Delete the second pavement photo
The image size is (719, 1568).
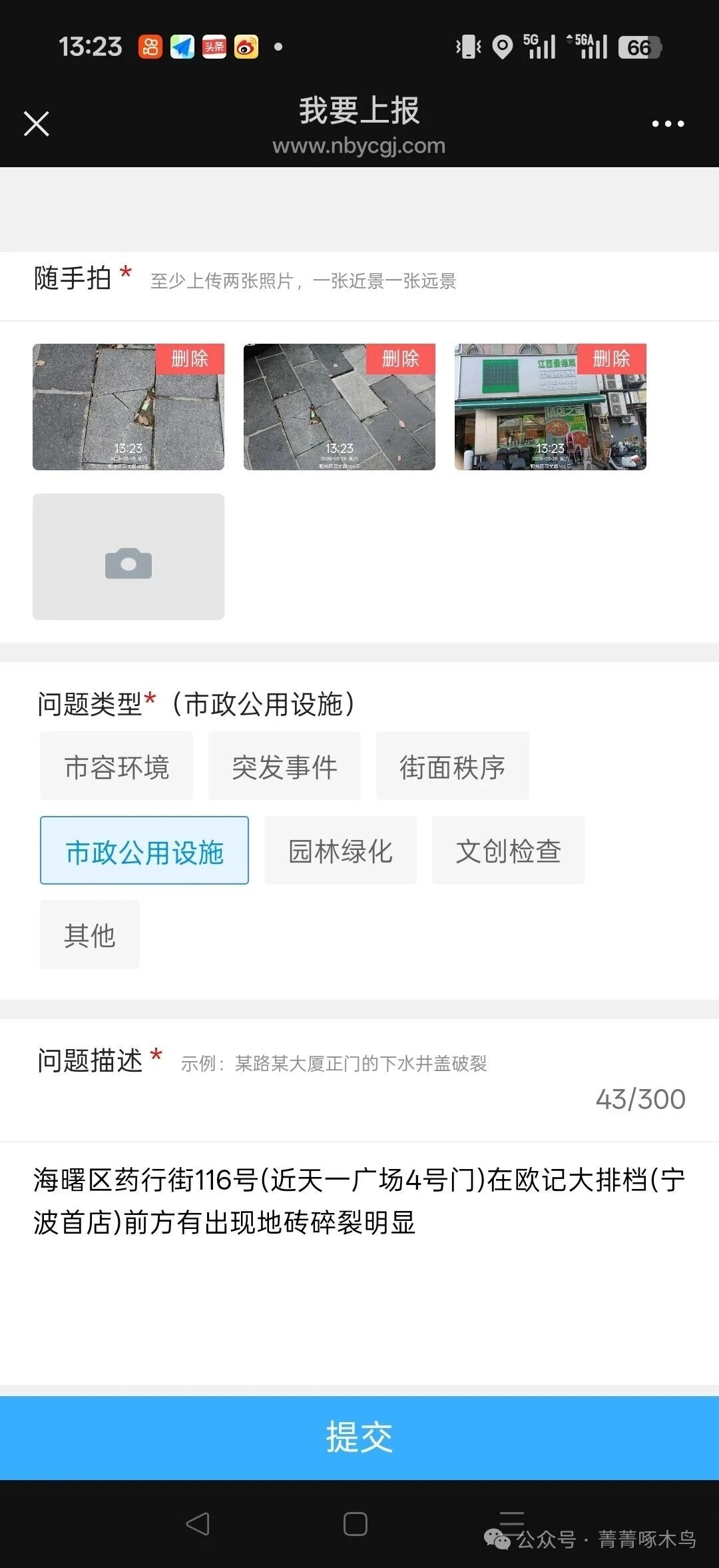click(400, 359)
